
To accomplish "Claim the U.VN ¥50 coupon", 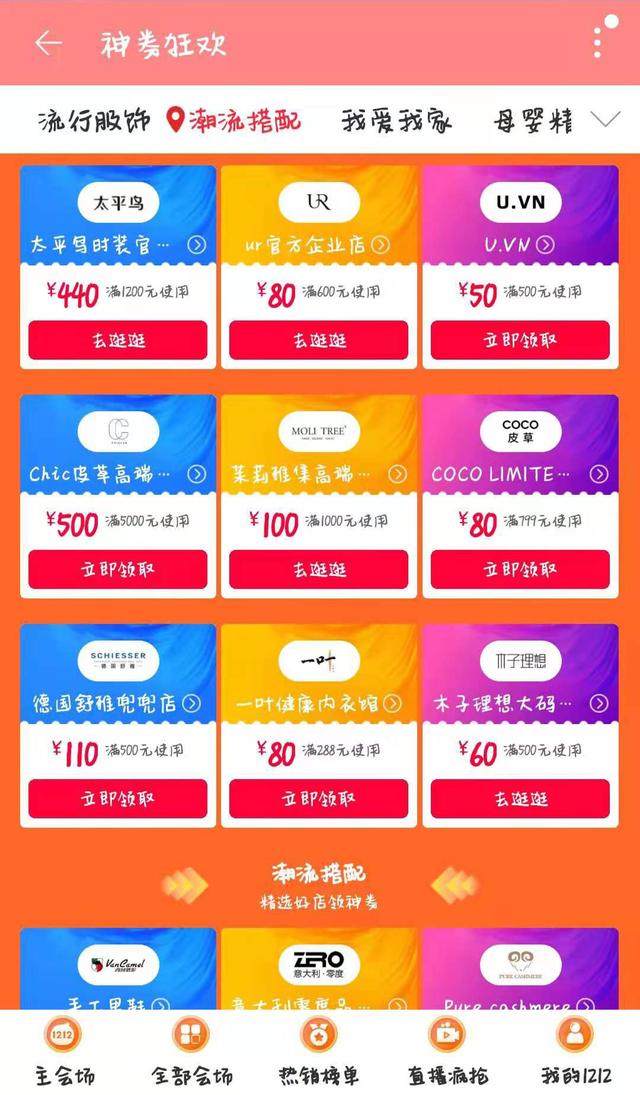I will pyautogui.click(x=520, y=341).
